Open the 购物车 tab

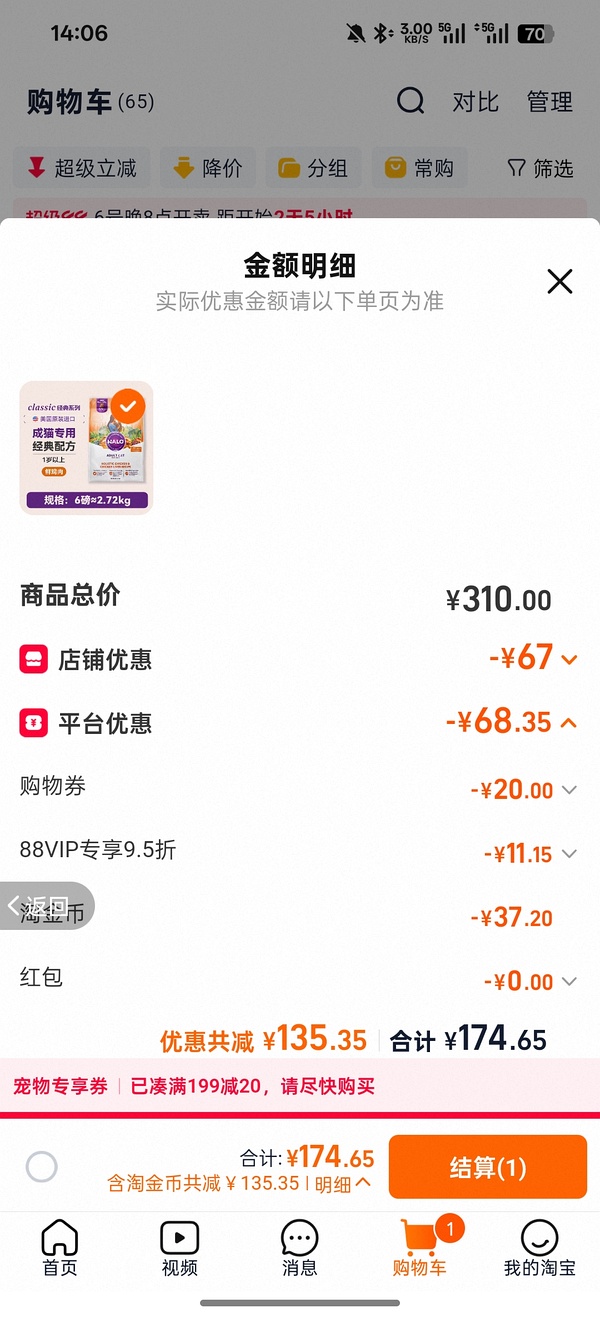pyautogui.click(x=420, y=1249)
